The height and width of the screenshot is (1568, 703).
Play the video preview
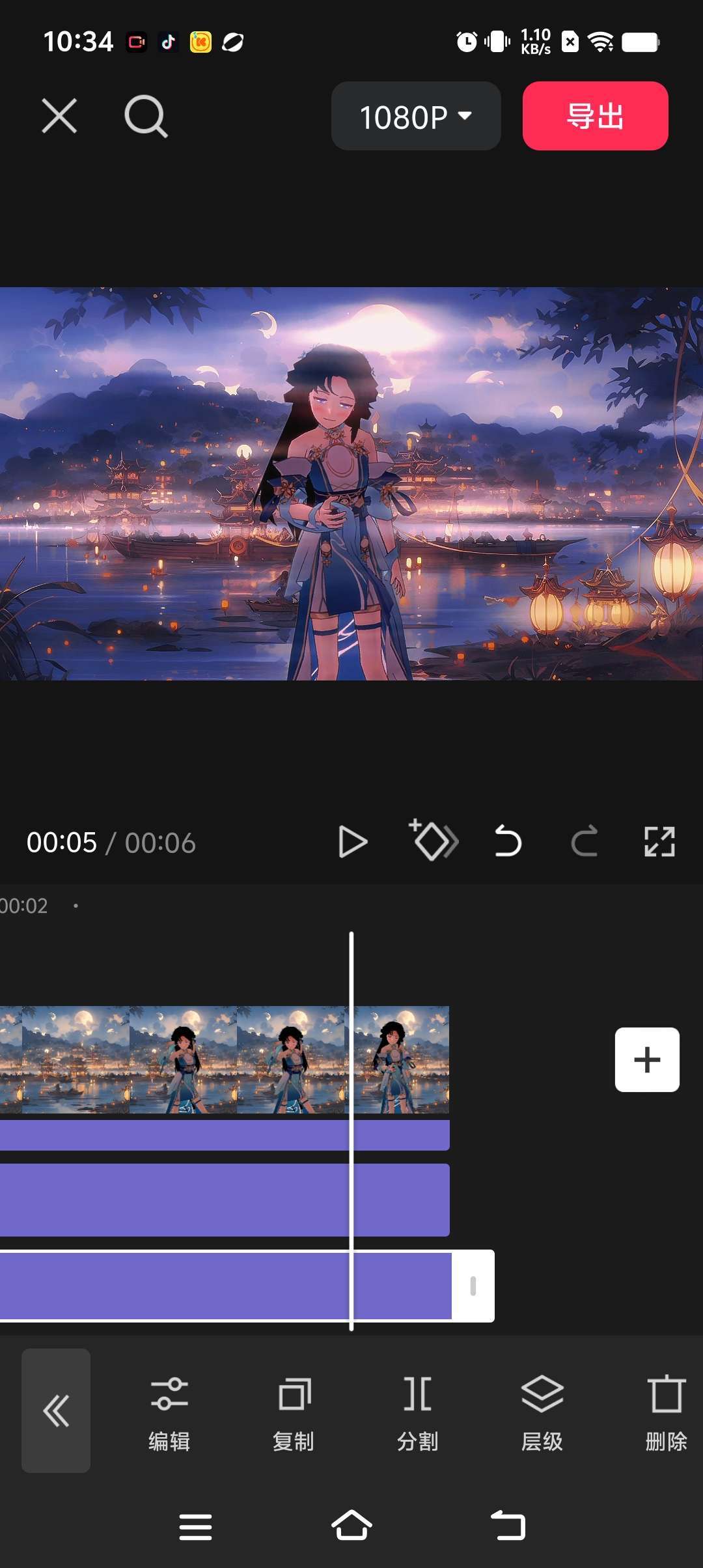[353, 842]
